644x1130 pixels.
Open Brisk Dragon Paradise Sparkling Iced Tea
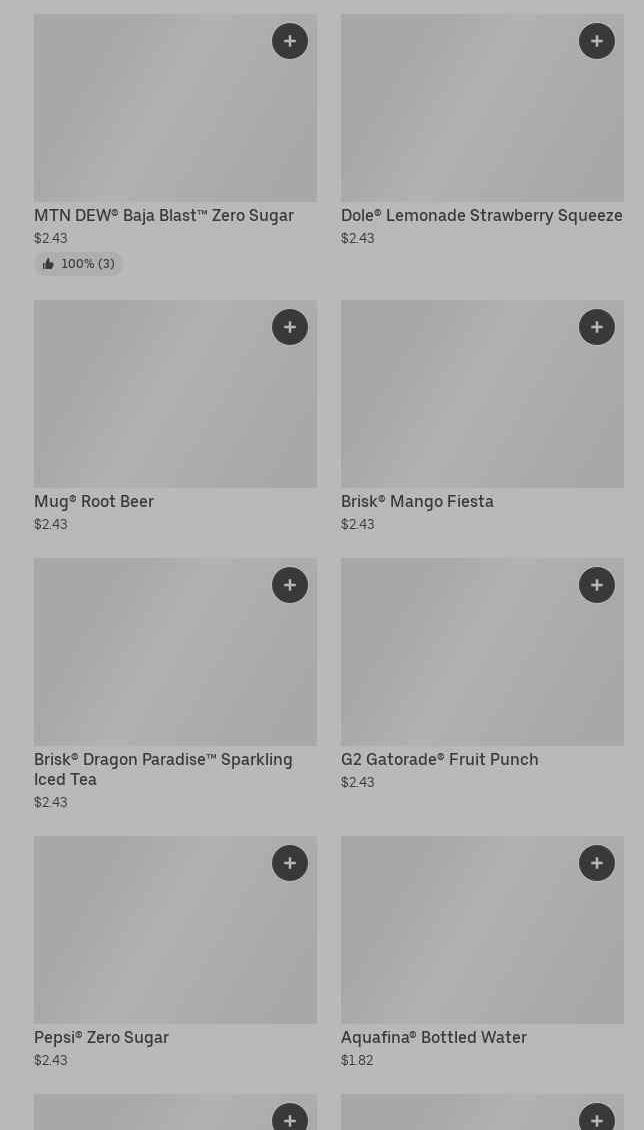point(163,768)
